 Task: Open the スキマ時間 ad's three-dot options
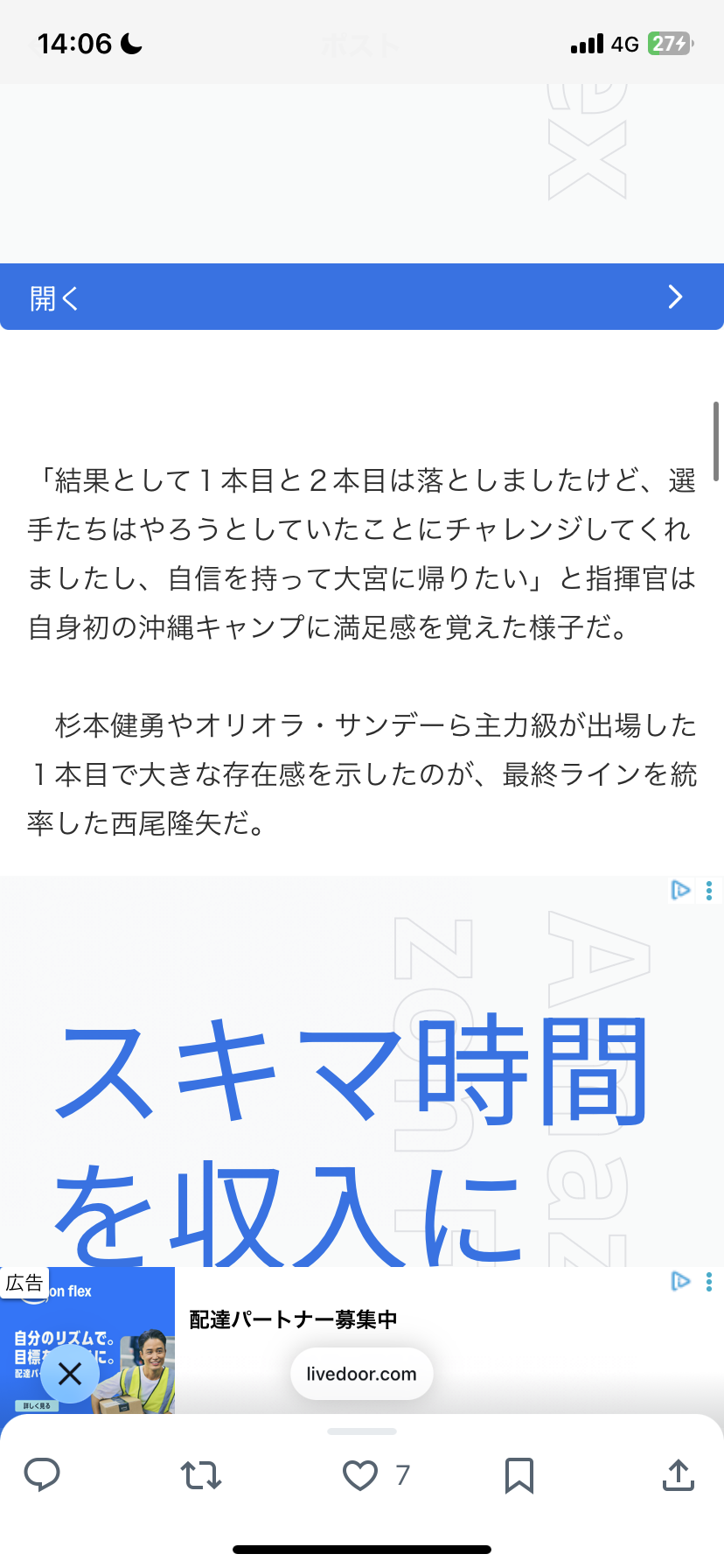(709, 891)
